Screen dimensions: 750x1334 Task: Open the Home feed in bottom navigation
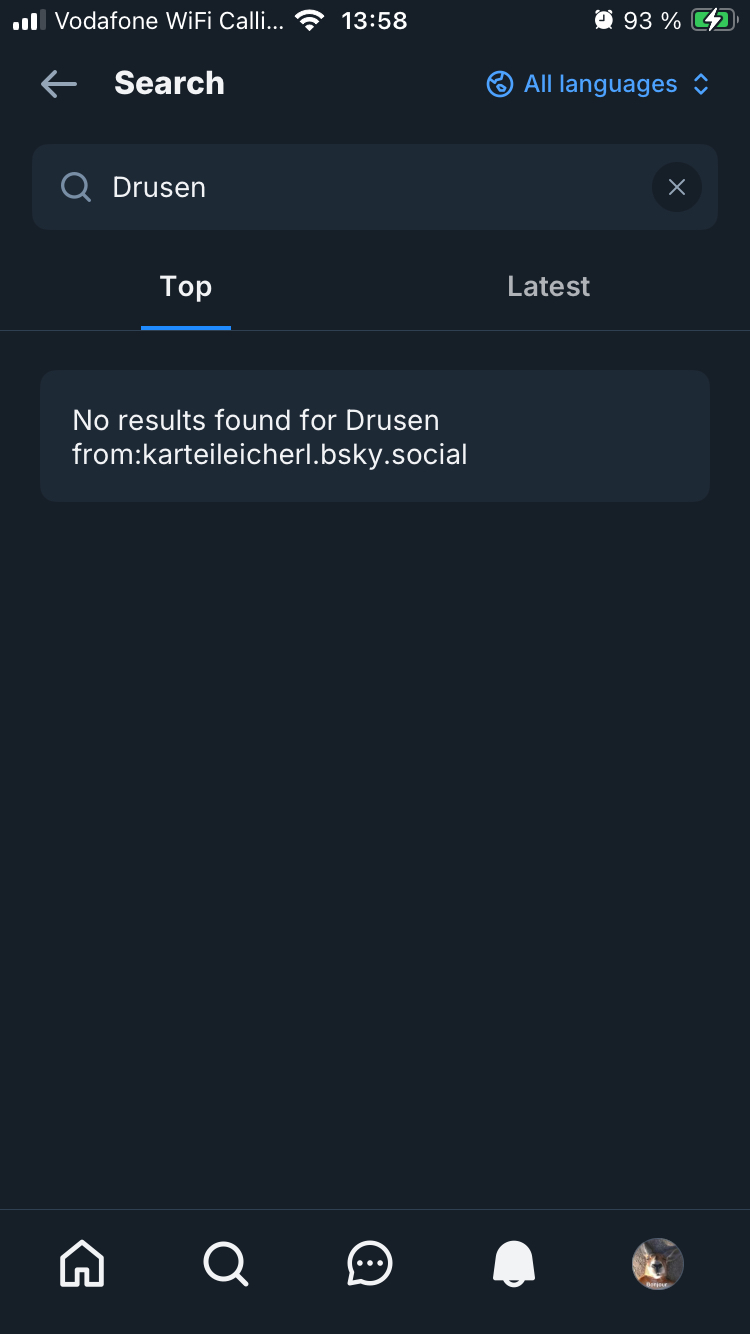tap(82, 1264)
